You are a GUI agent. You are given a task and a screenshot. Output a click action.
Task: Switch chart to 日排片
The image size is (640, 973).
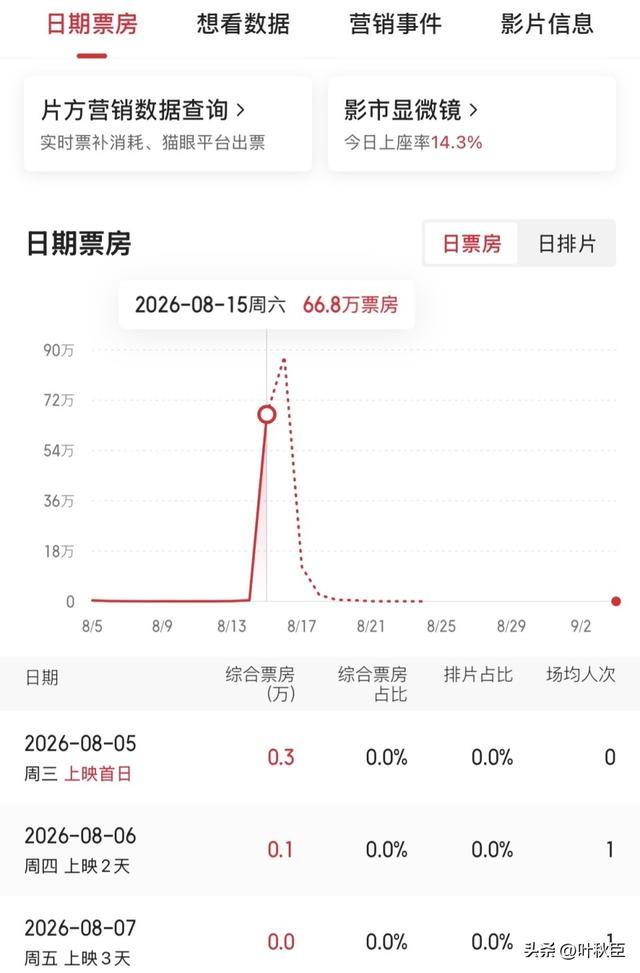566,243
